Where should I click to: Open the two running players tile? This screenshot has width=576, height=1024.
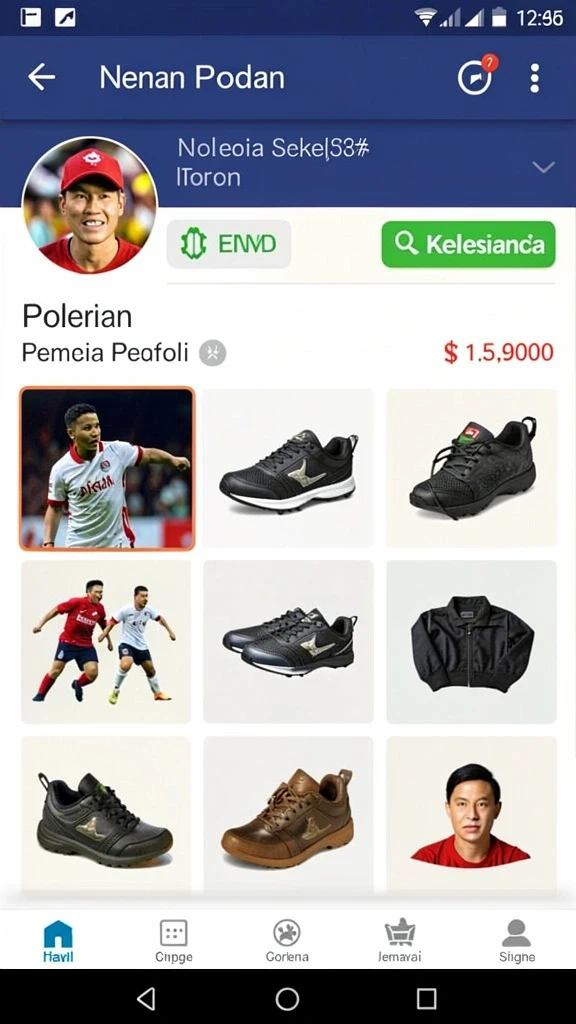tap(106, 641)
